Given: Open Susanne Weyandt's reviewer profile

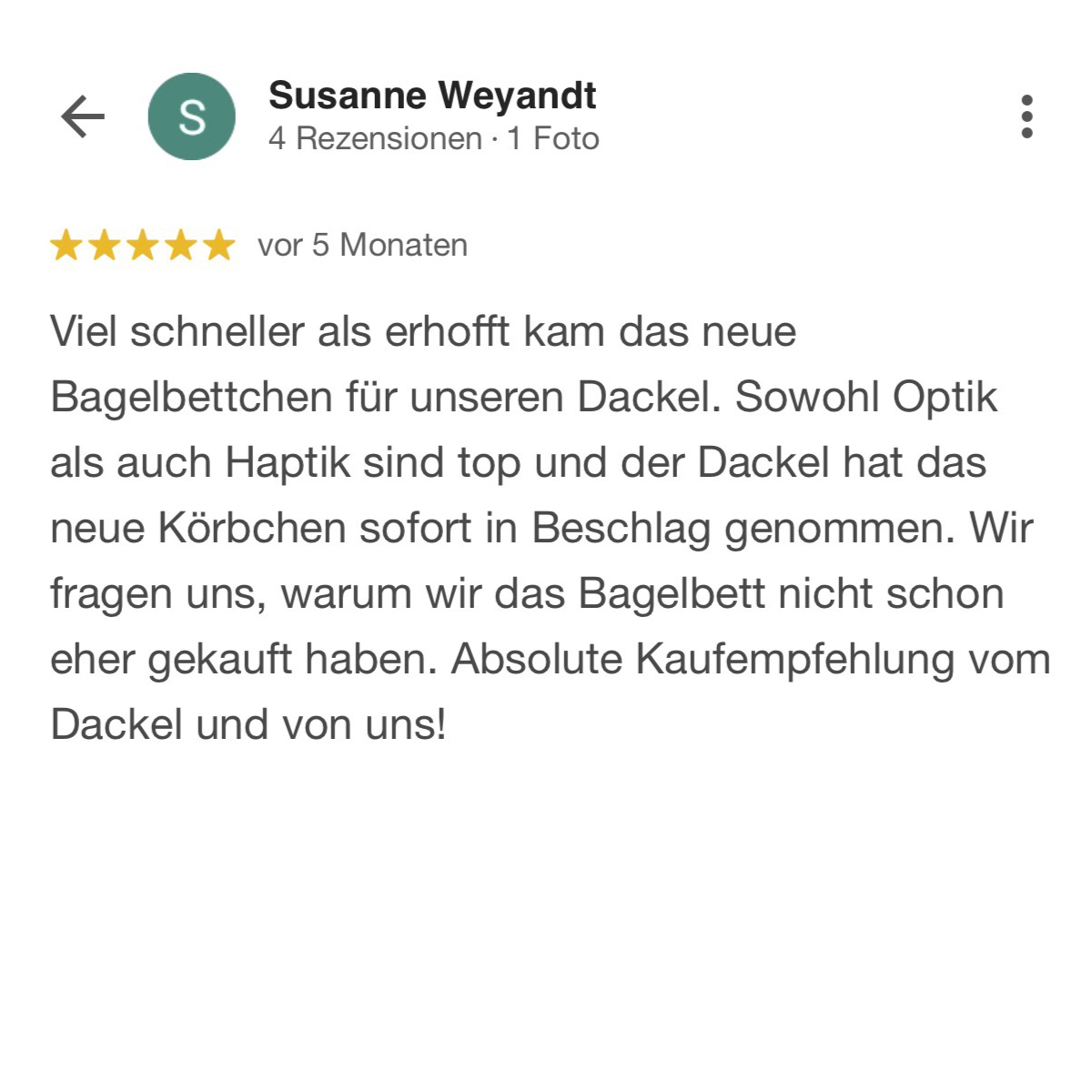Looking at the screenshot, I should click(x=432, y=96).
